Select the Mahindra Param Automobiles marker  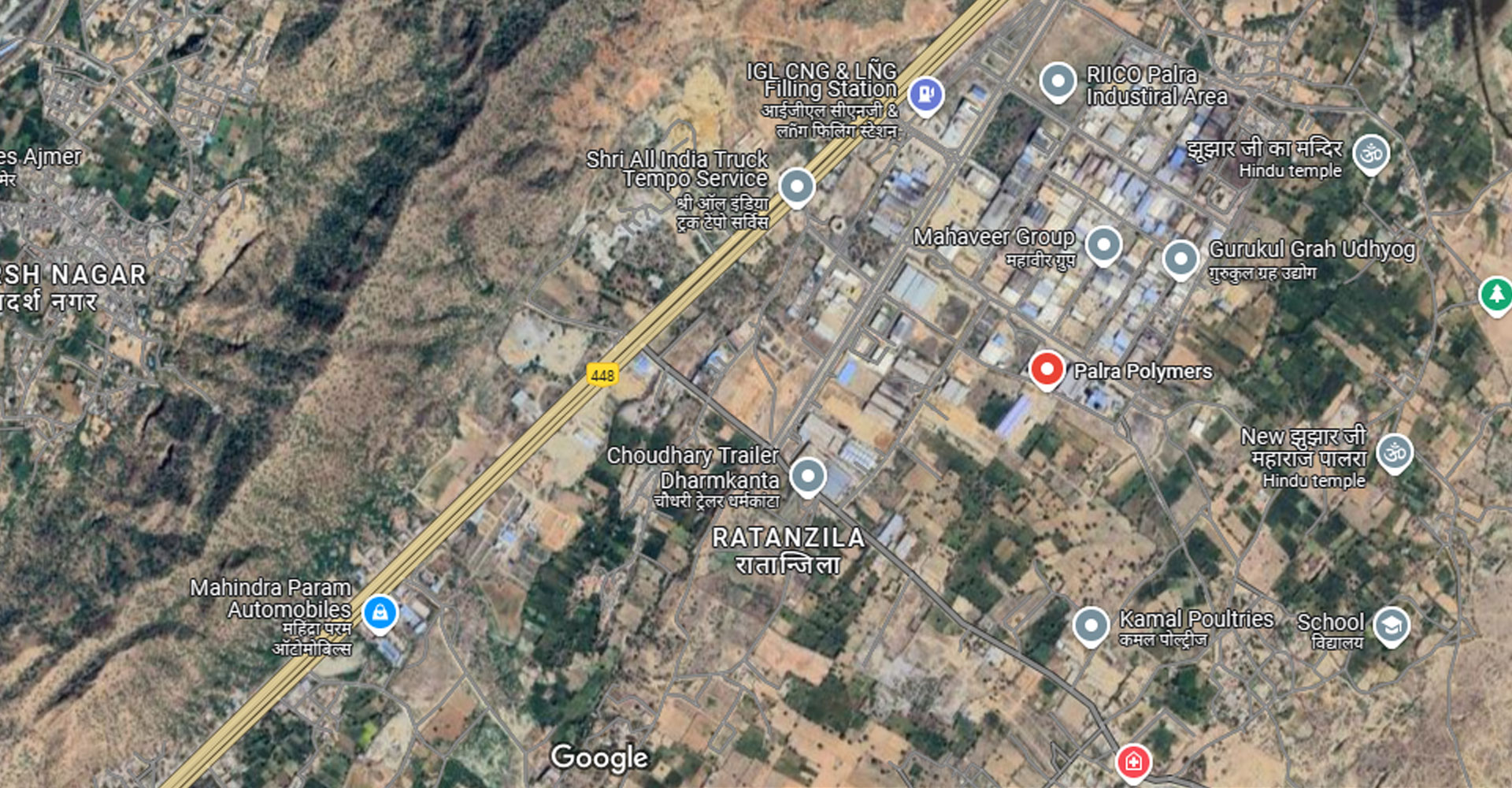(x=380, y=612)
